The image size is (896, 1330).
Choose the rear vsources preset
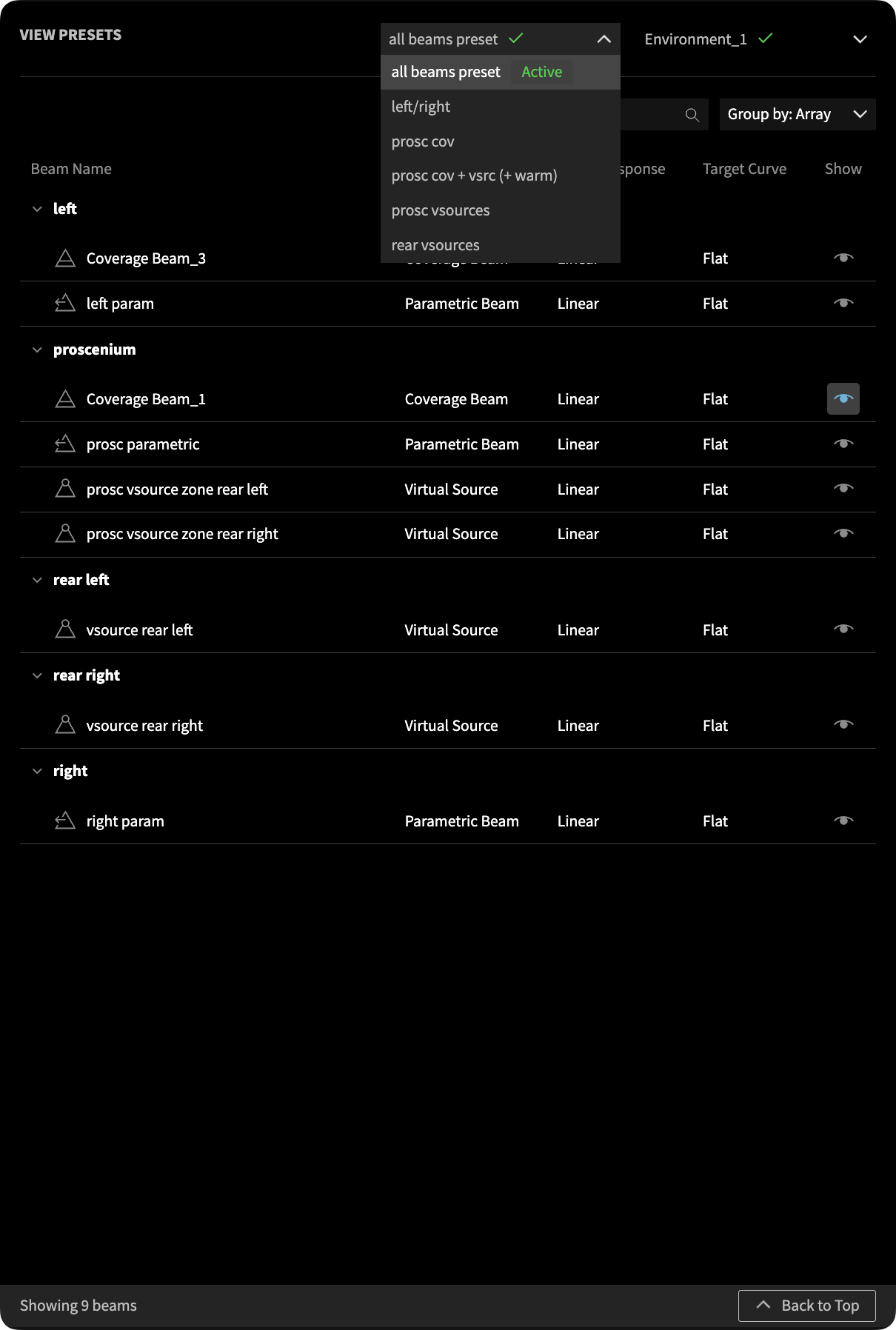[435, 245]
